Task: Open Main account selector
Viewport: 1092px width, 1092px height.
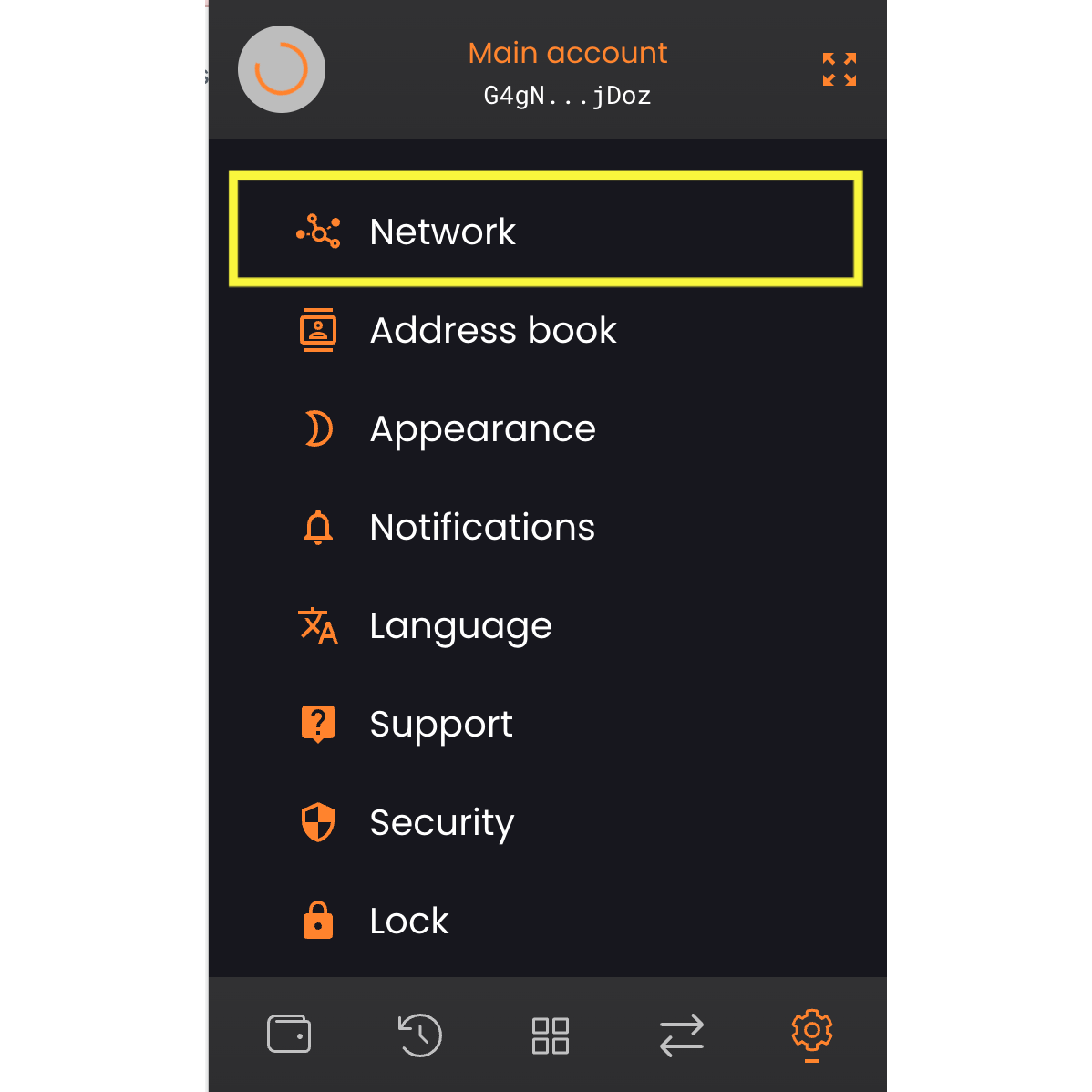Action: tap(567, 54)
